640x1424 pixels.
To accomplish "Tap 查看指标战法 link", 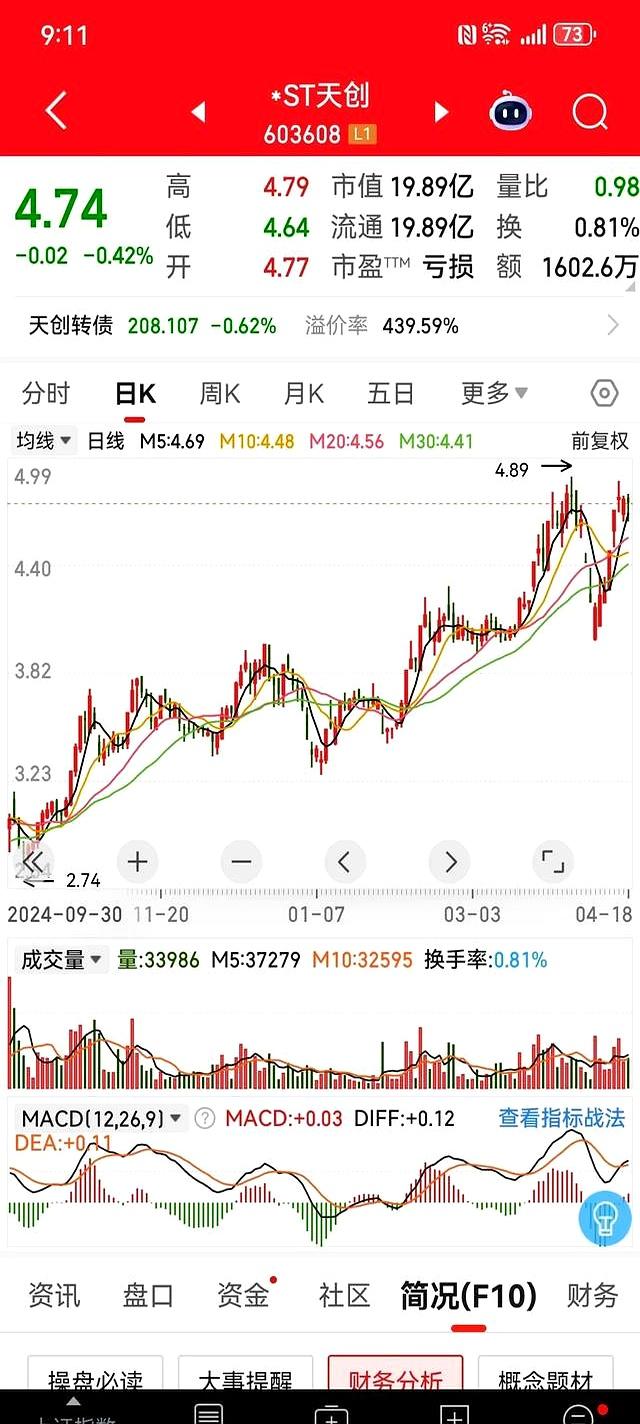I will pos(561,1118).
